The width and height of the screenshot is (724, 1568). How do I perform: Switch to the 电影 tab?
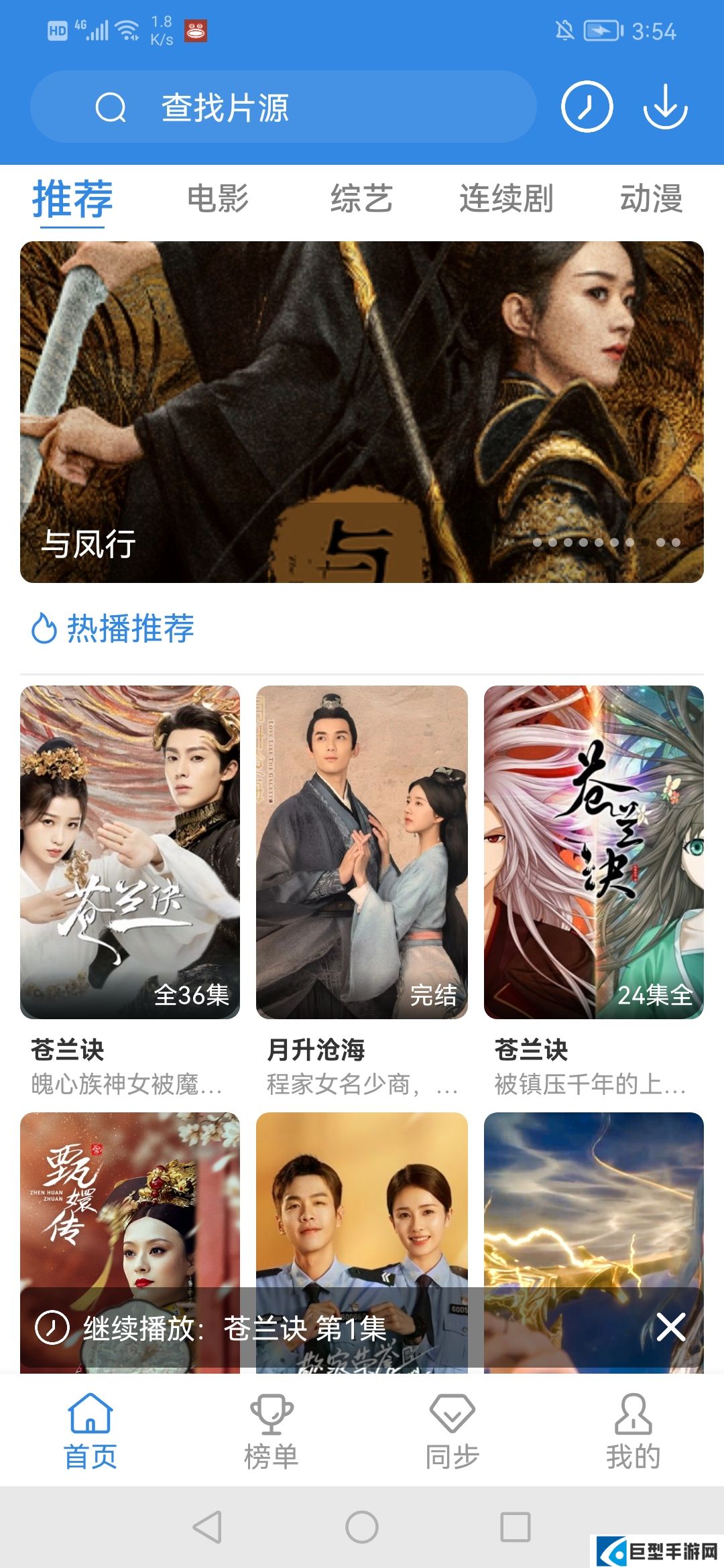(x=219, y=199)
